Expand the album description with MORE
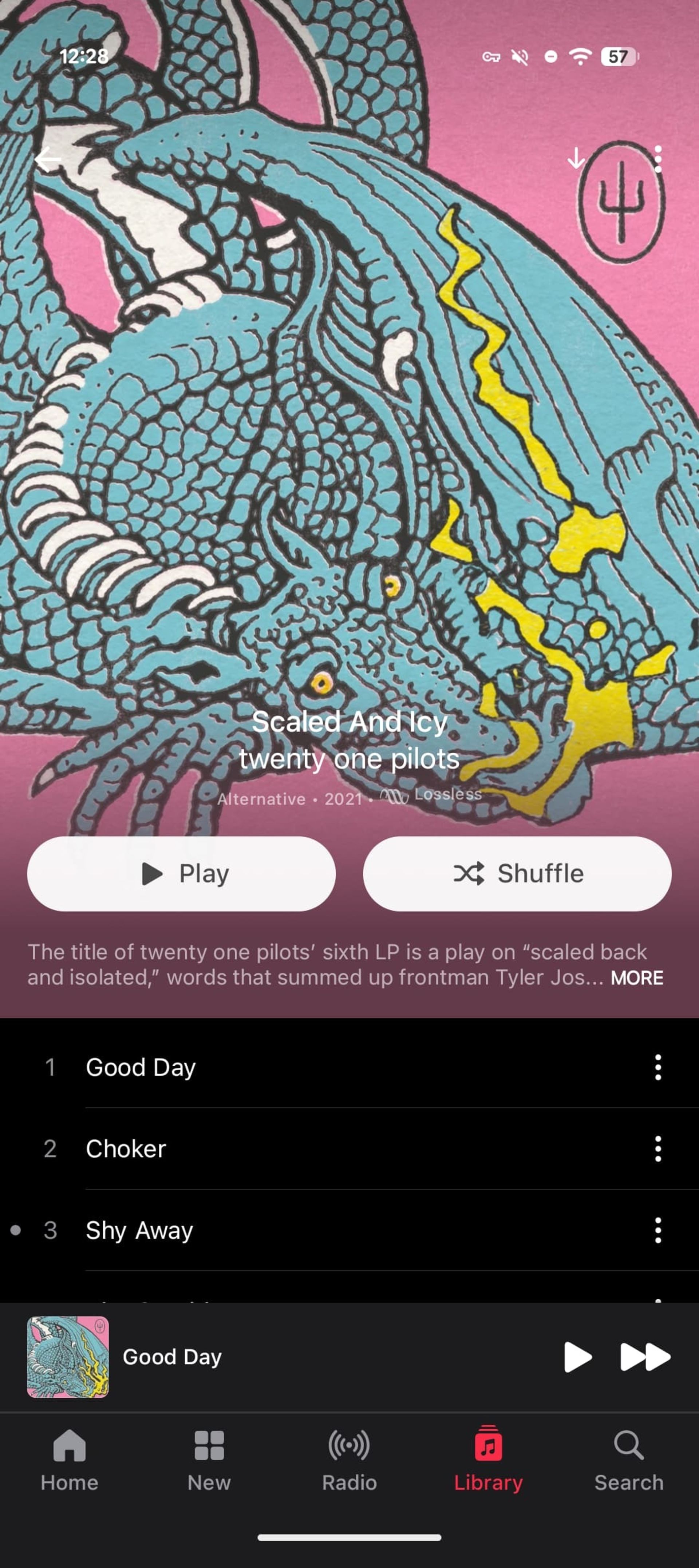This screenshot has height=1568, width=699. coord(636,977)
